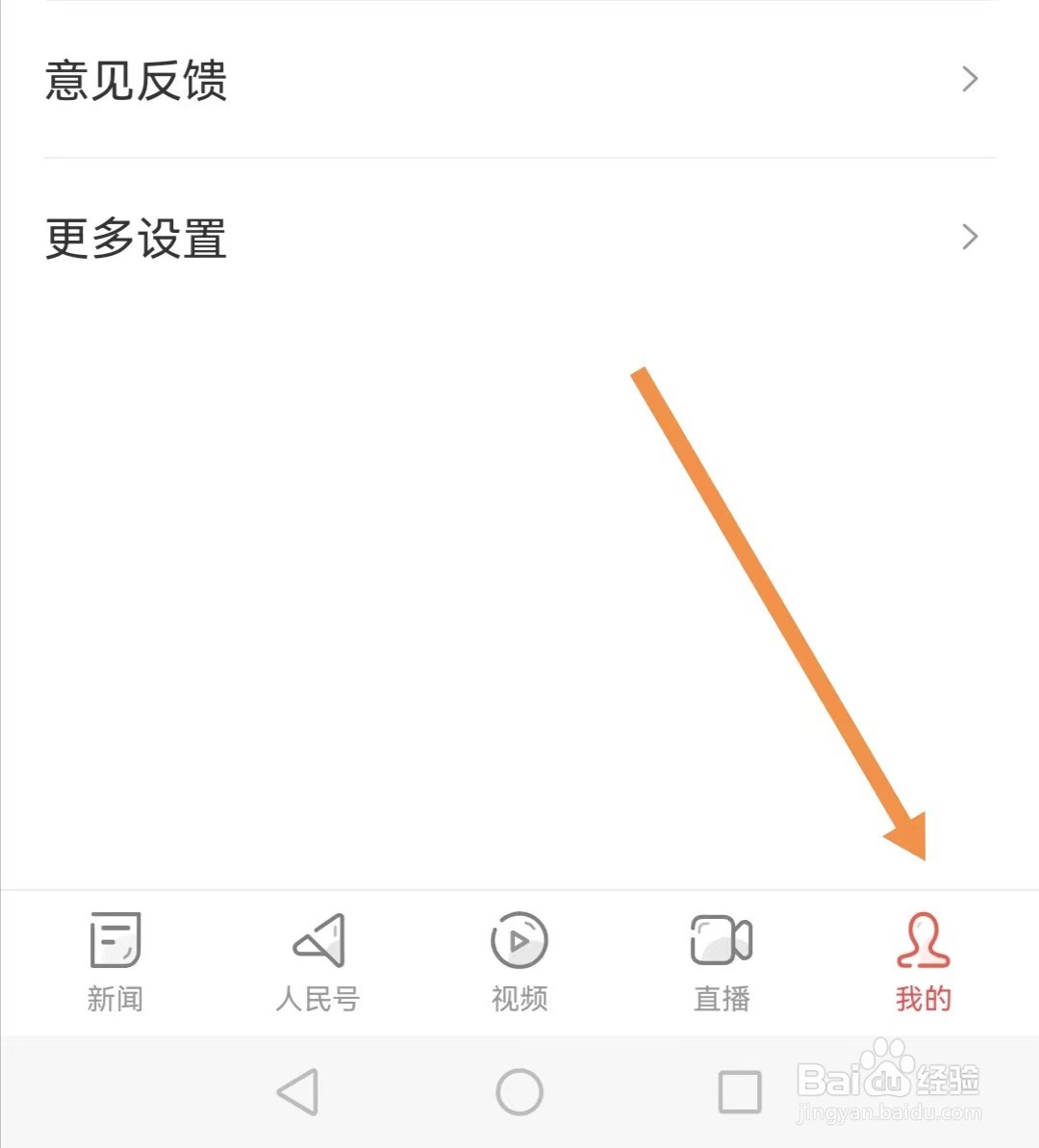Tap the Android recent apps square button
The width and height of the screenshot is (1039, 1148).
pos(741,1092)
